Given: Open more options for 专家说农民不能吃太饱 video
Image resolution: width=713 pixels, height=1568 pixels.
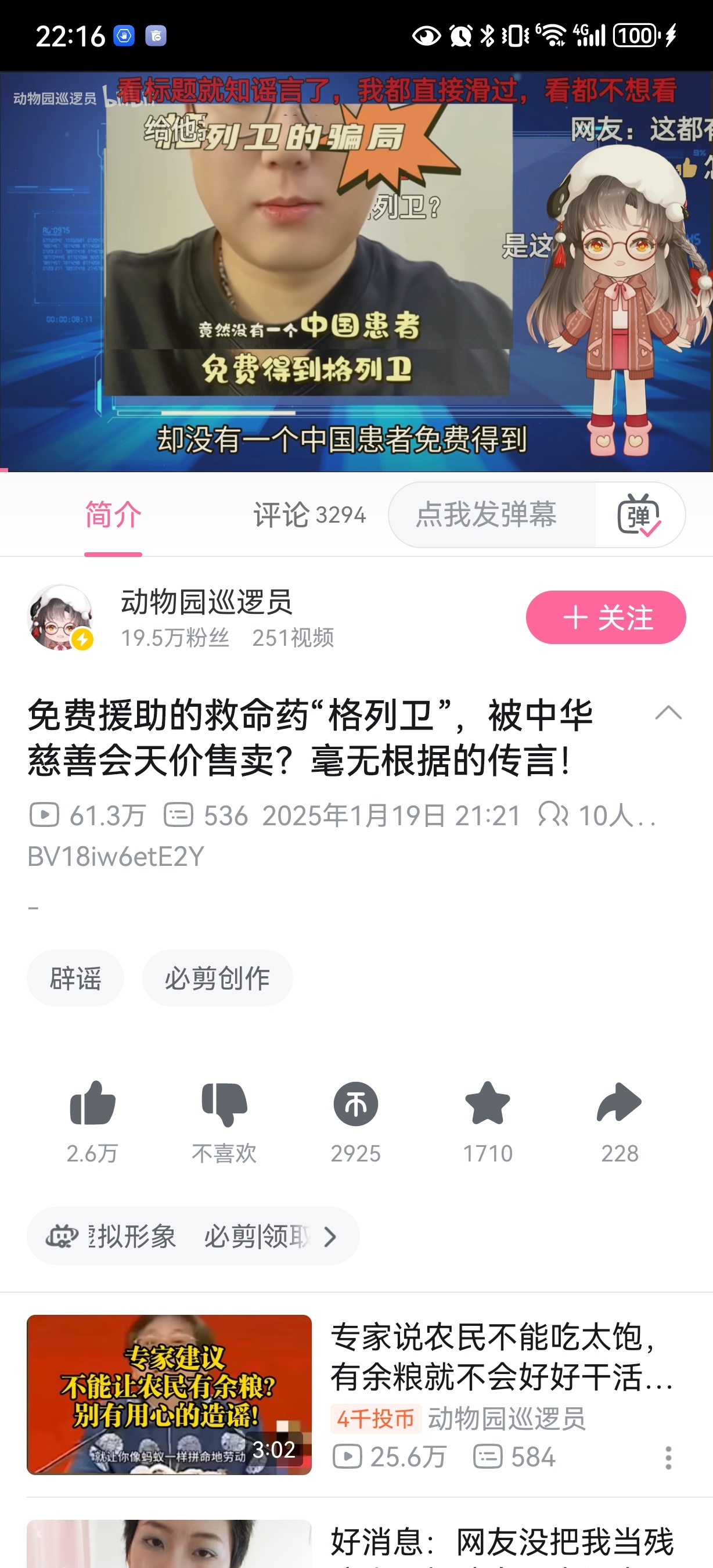Looking at the screenshot, I should [668, 1458].
